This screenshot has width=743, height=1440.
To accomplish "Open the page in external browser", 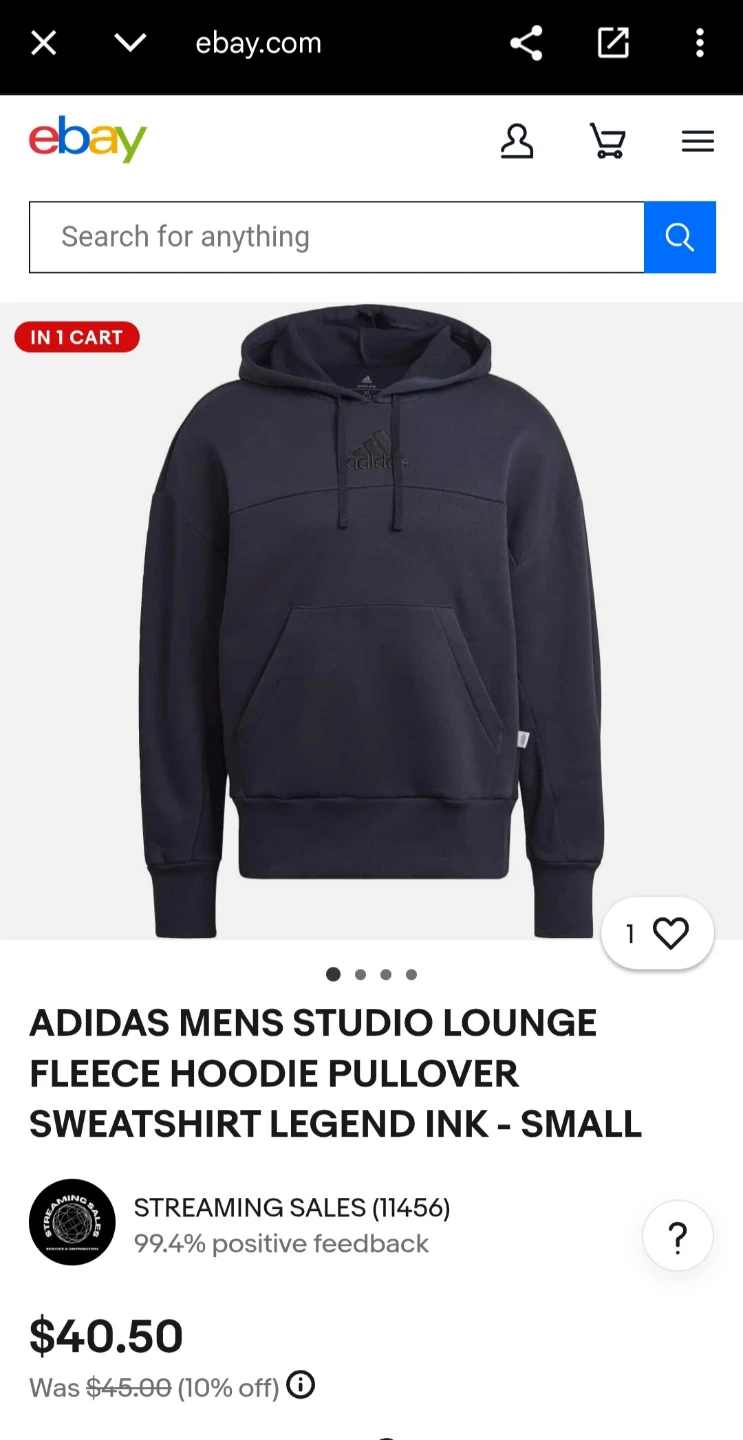I will click(613, 43).
